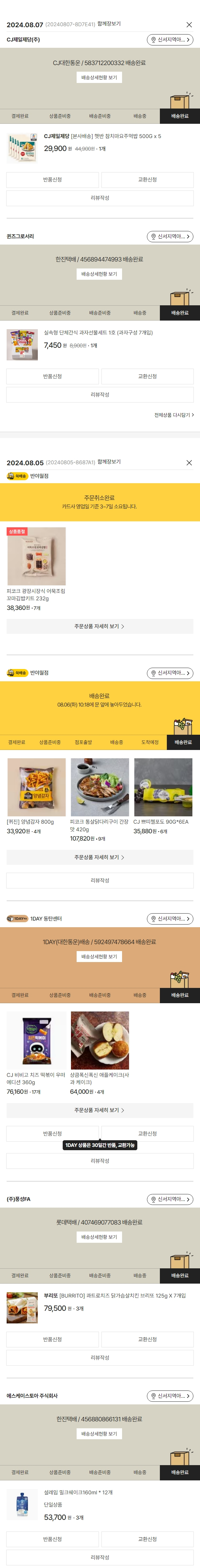The width and height of the screenshot is (200, 1568).
Task: Close the 2024.08.05 order section
Action: point(189,463)
